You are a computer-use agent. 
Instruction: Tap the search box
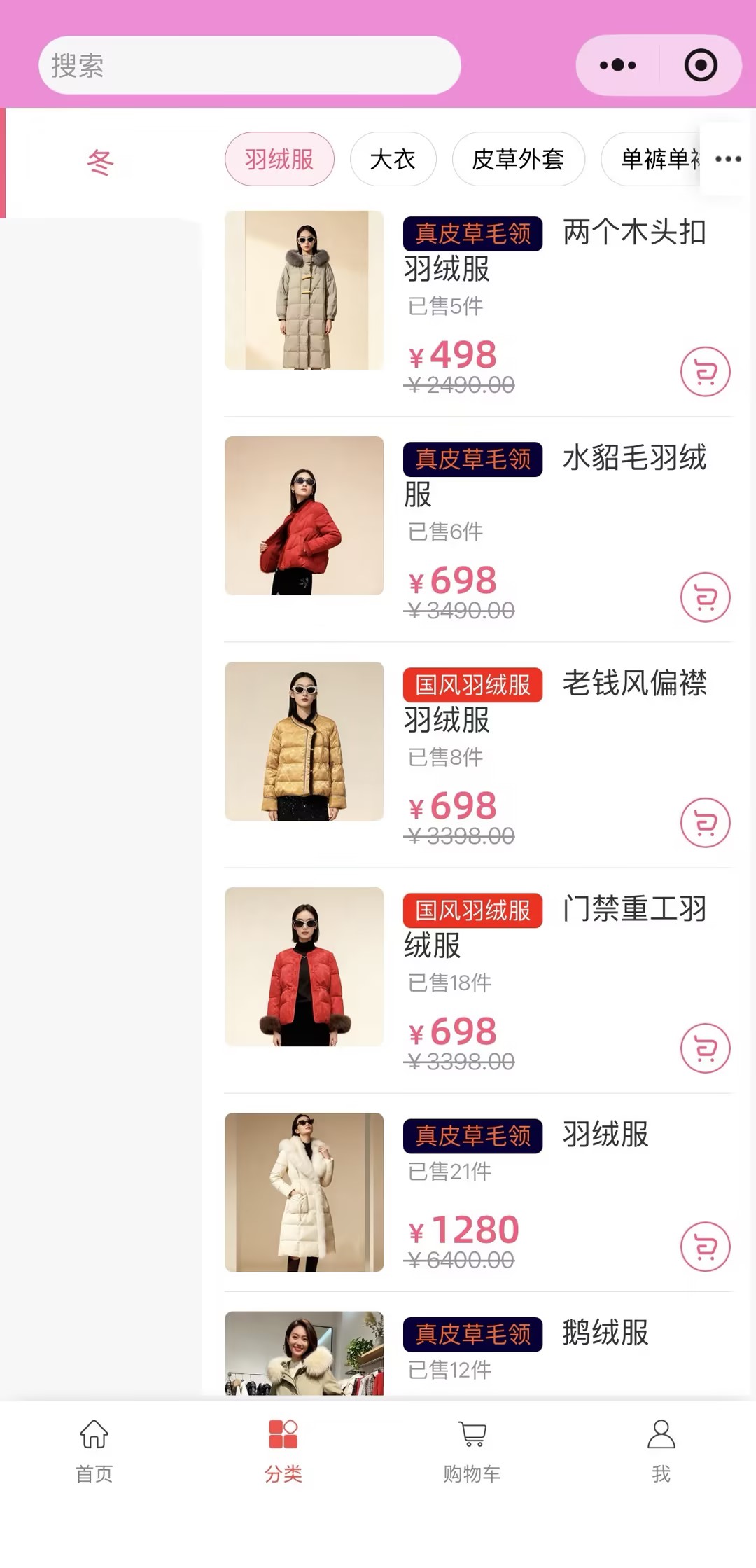(x=249, y=65)
